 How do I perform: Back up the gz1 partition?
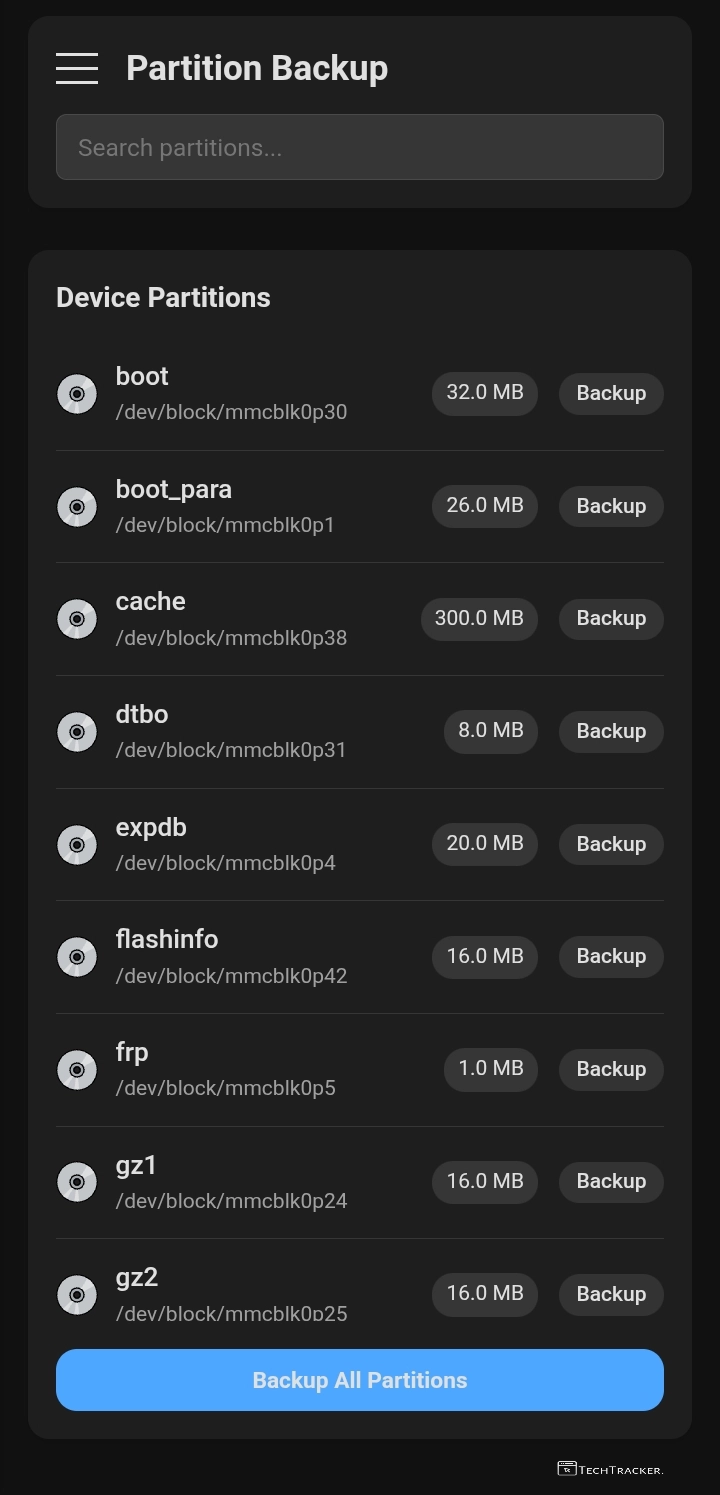click(x=610, y=1181)
